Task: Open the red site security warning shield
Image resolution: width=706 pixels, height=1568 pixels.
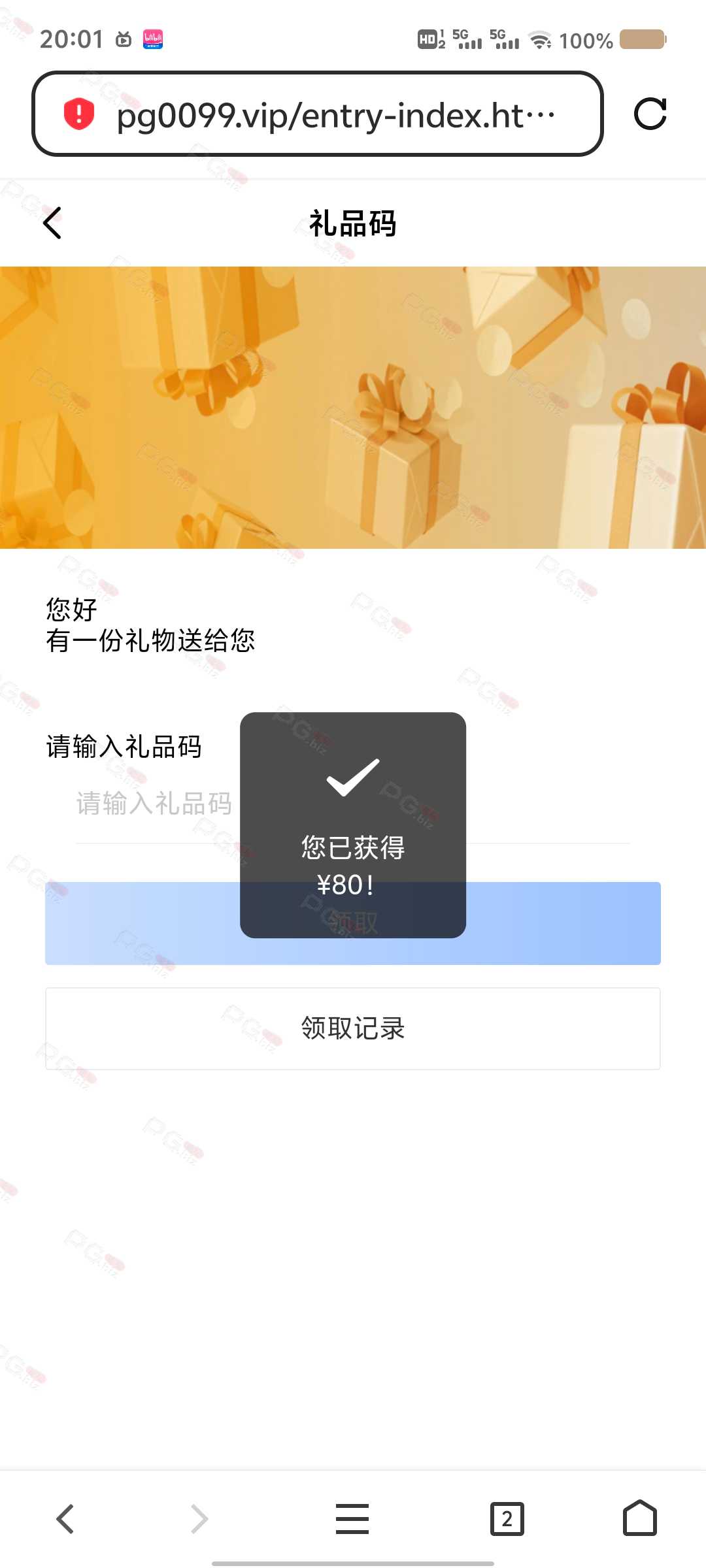Action: click(x=79, y=114)
